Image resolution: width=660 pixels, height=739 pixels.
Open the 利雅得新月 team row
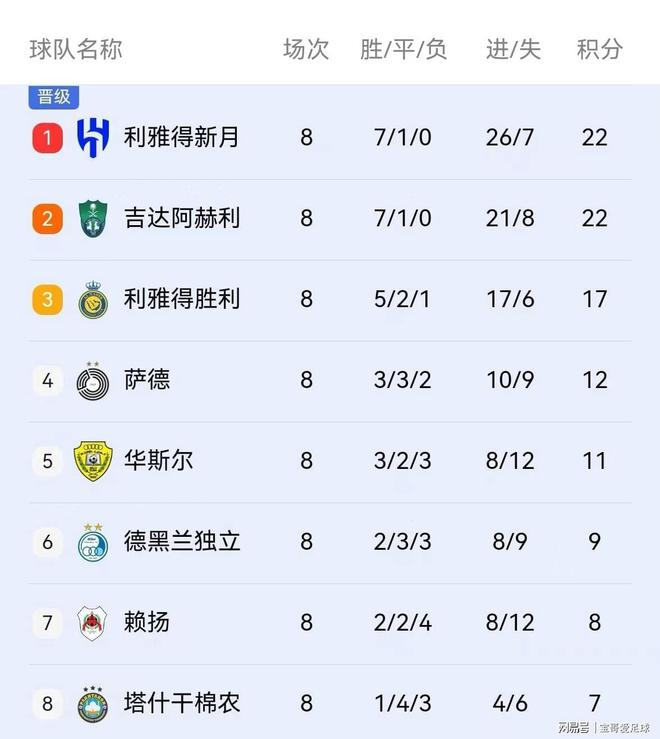tap(330, 138)
